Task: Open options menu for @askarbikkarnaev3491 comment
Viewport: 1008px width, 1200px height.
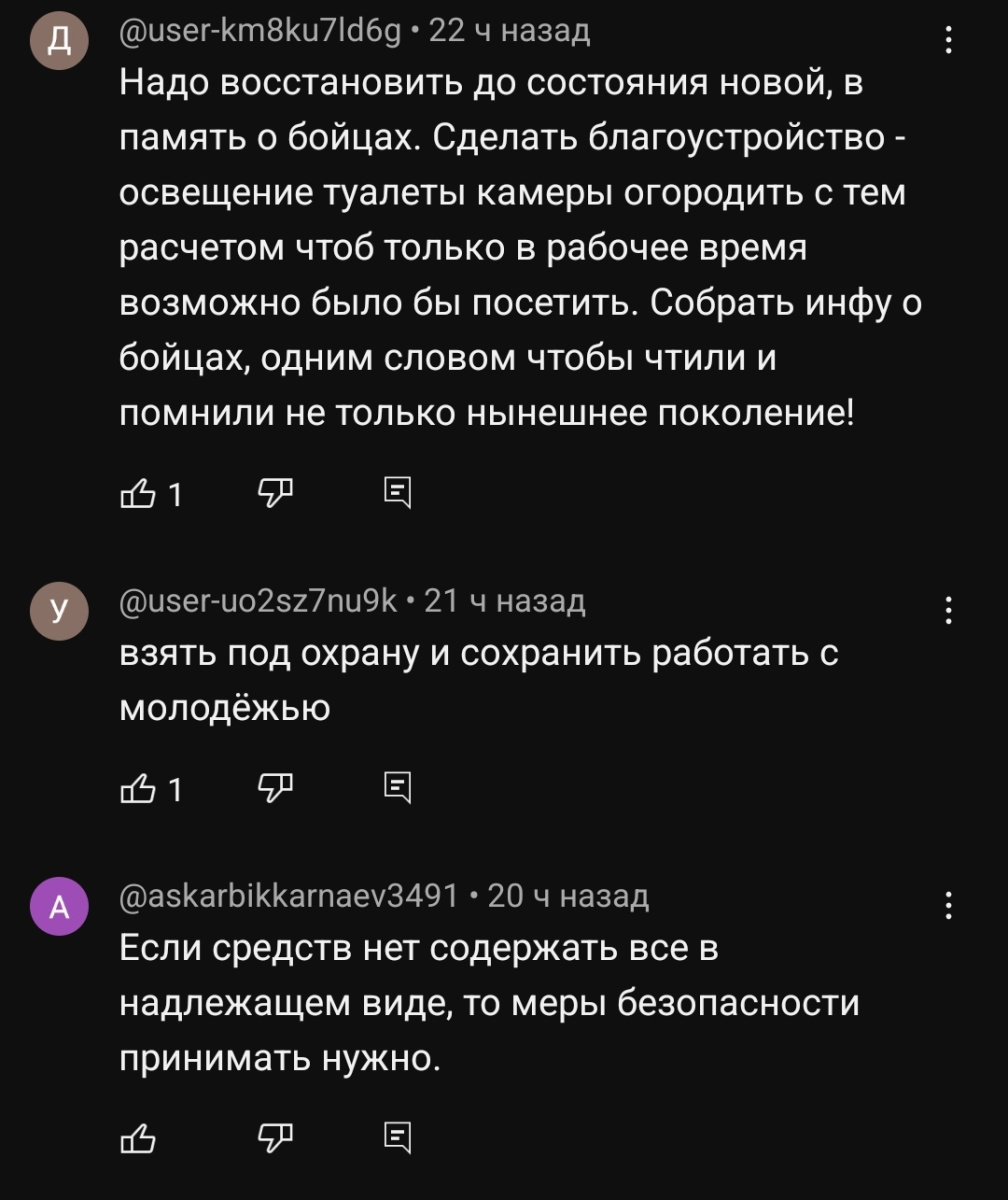Action: 948,906
